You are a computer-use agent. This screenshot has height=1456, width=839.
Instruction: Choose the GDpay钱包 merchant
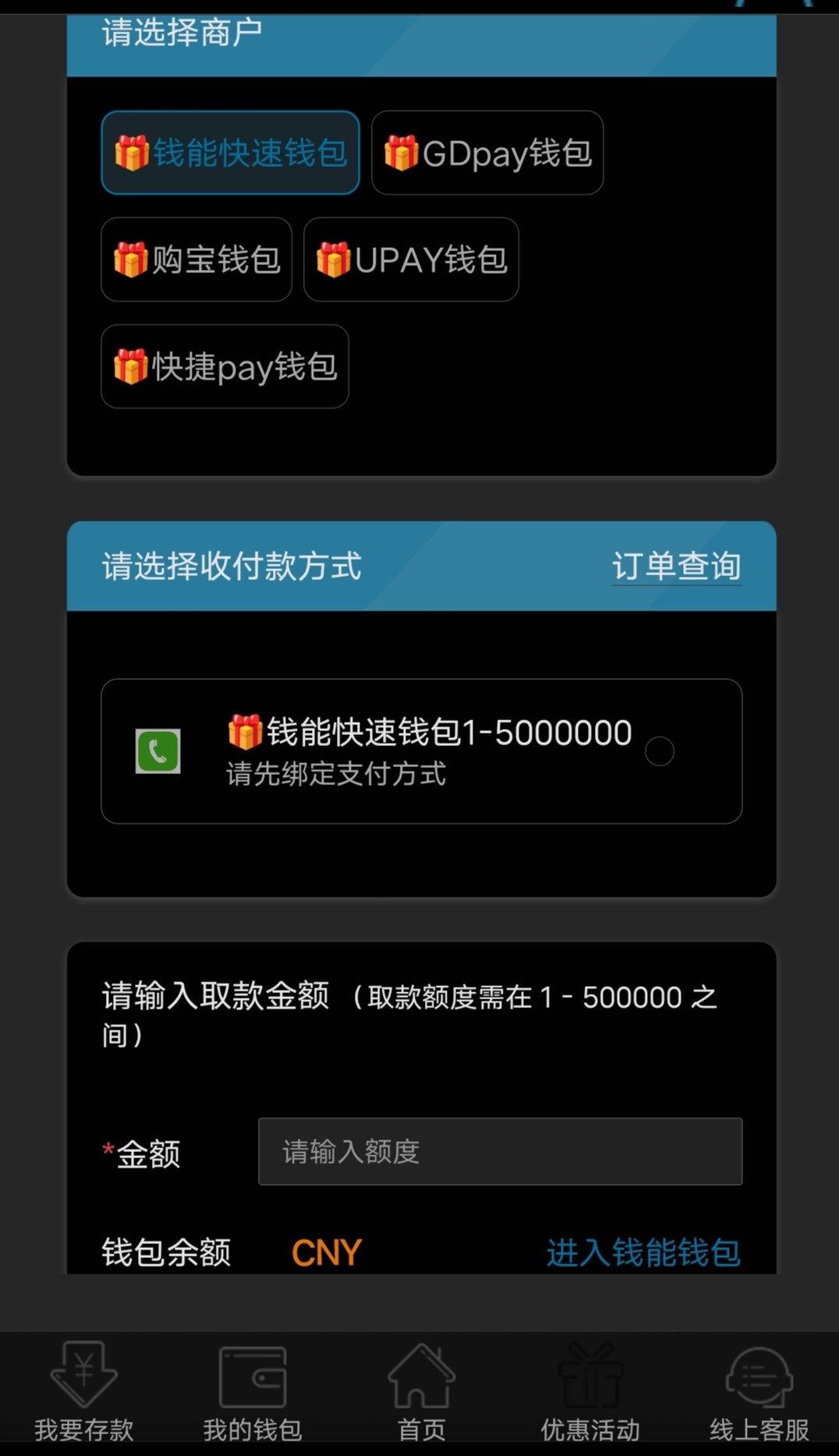(487, 153)
